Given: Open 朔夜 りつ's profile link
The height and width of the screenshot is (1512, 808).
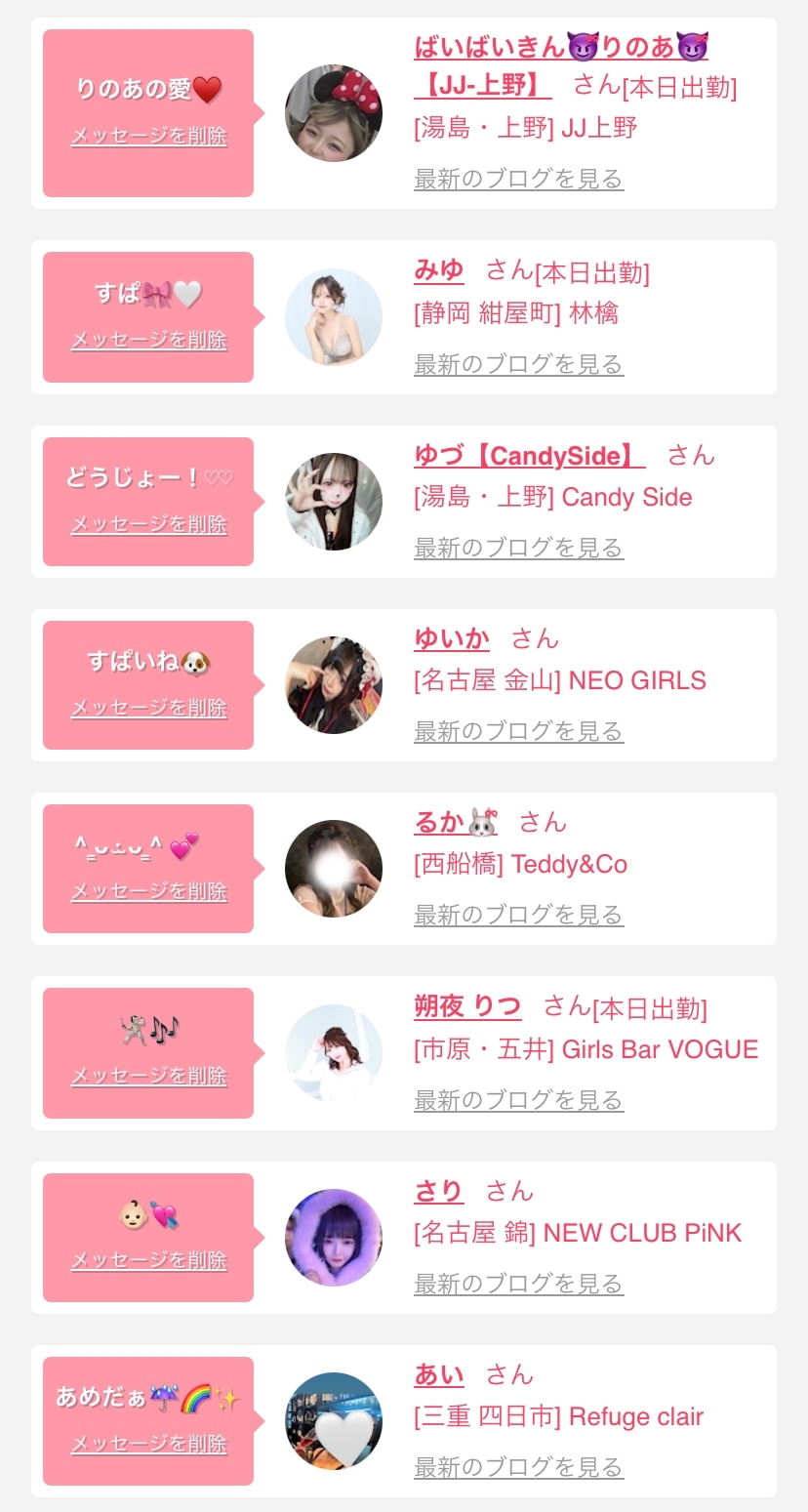Looking at the screenshot, I should pyautogui.click(x=466, y=1006).
